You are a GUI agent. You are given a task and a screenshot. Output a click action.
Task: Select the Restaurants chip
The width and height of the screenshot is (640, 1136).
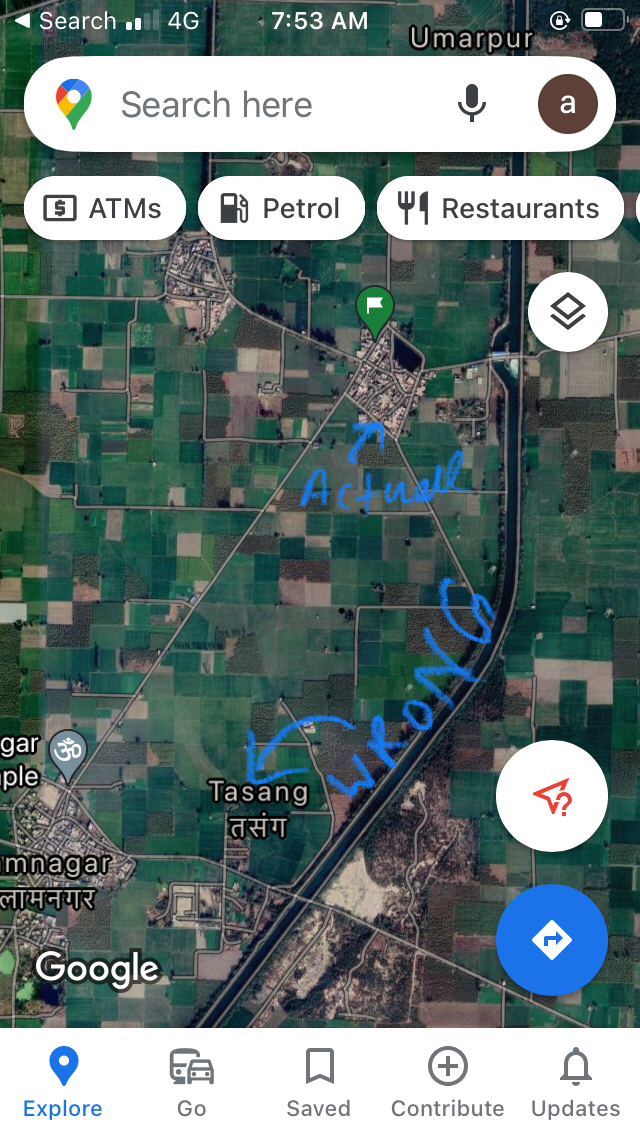500,209
